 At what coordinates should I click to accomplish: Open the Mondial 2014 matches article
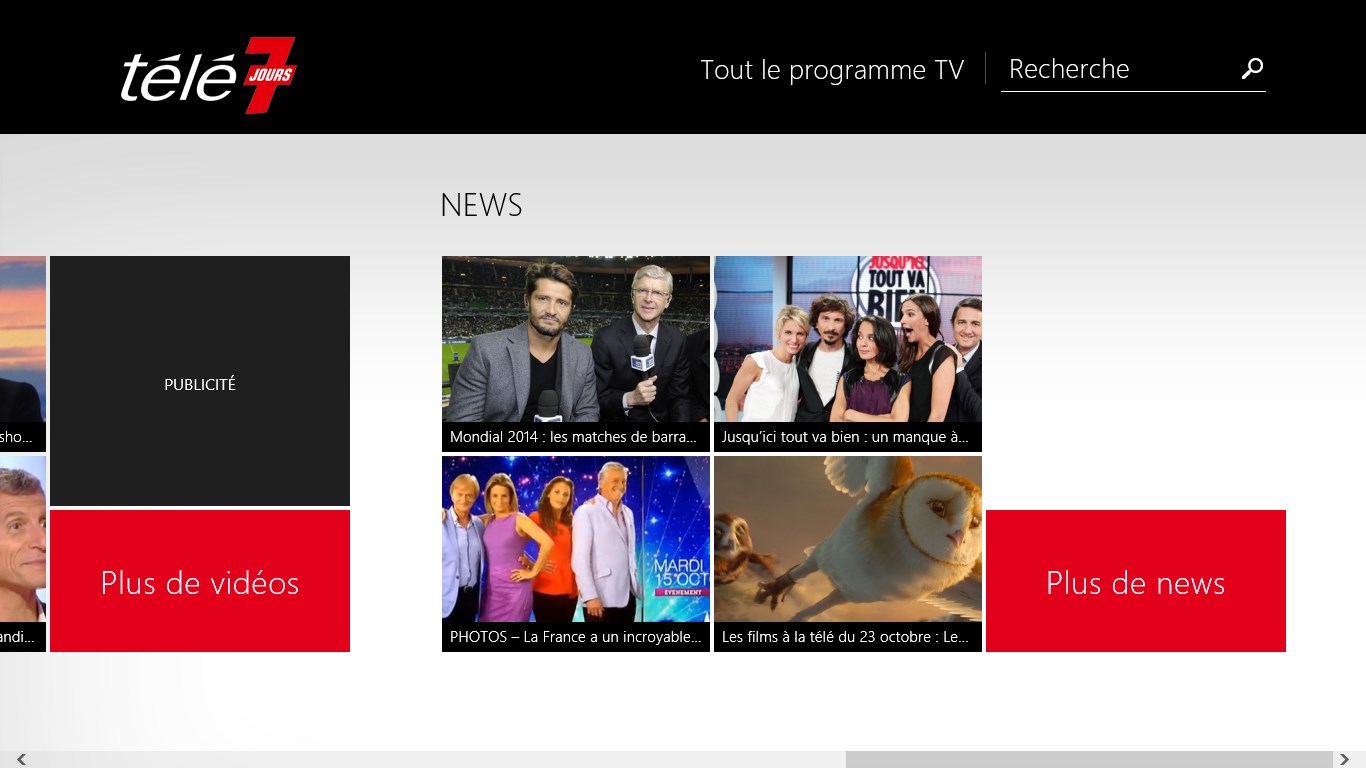(575, 353)
